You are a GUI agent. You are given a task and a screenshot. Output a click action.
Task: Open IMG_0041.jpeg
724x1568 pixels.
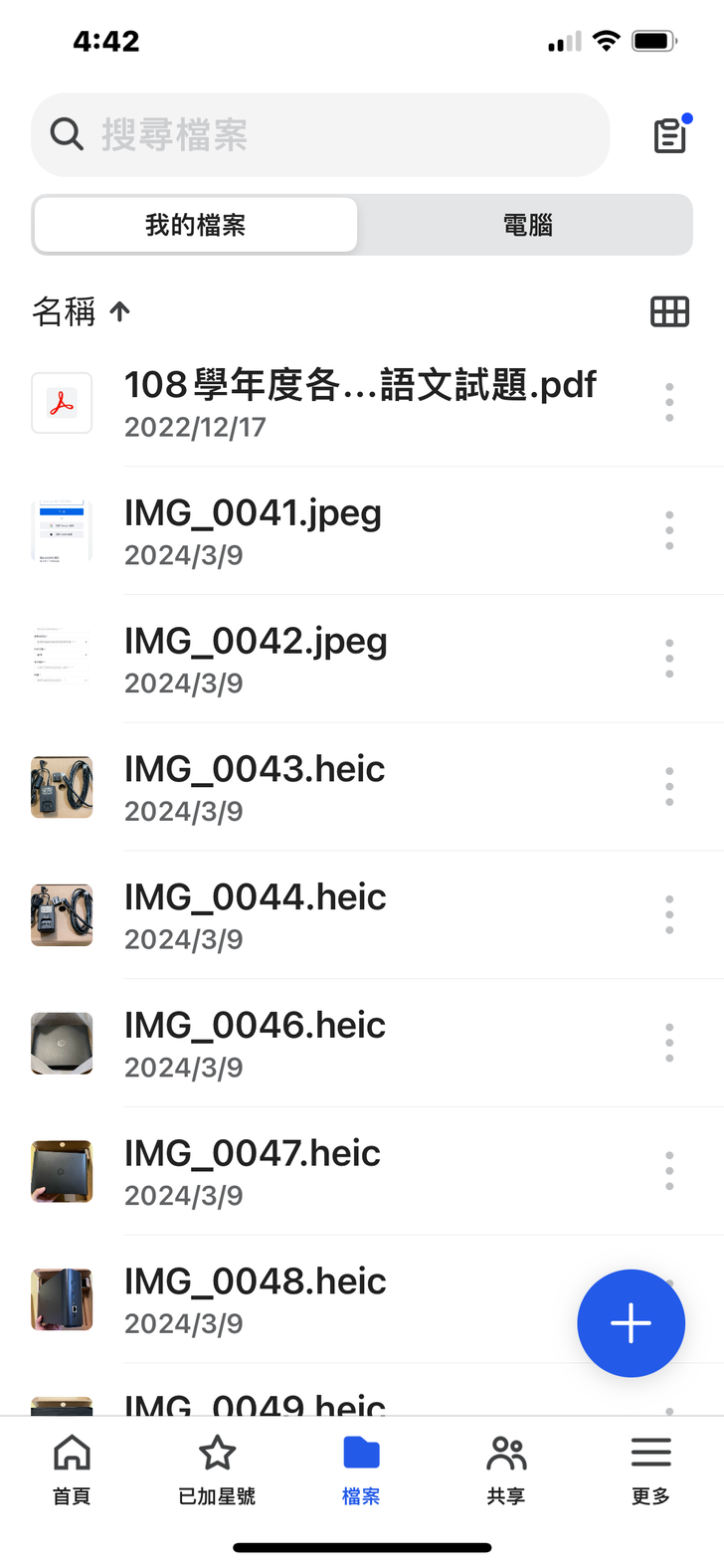[x=253, y=530]
